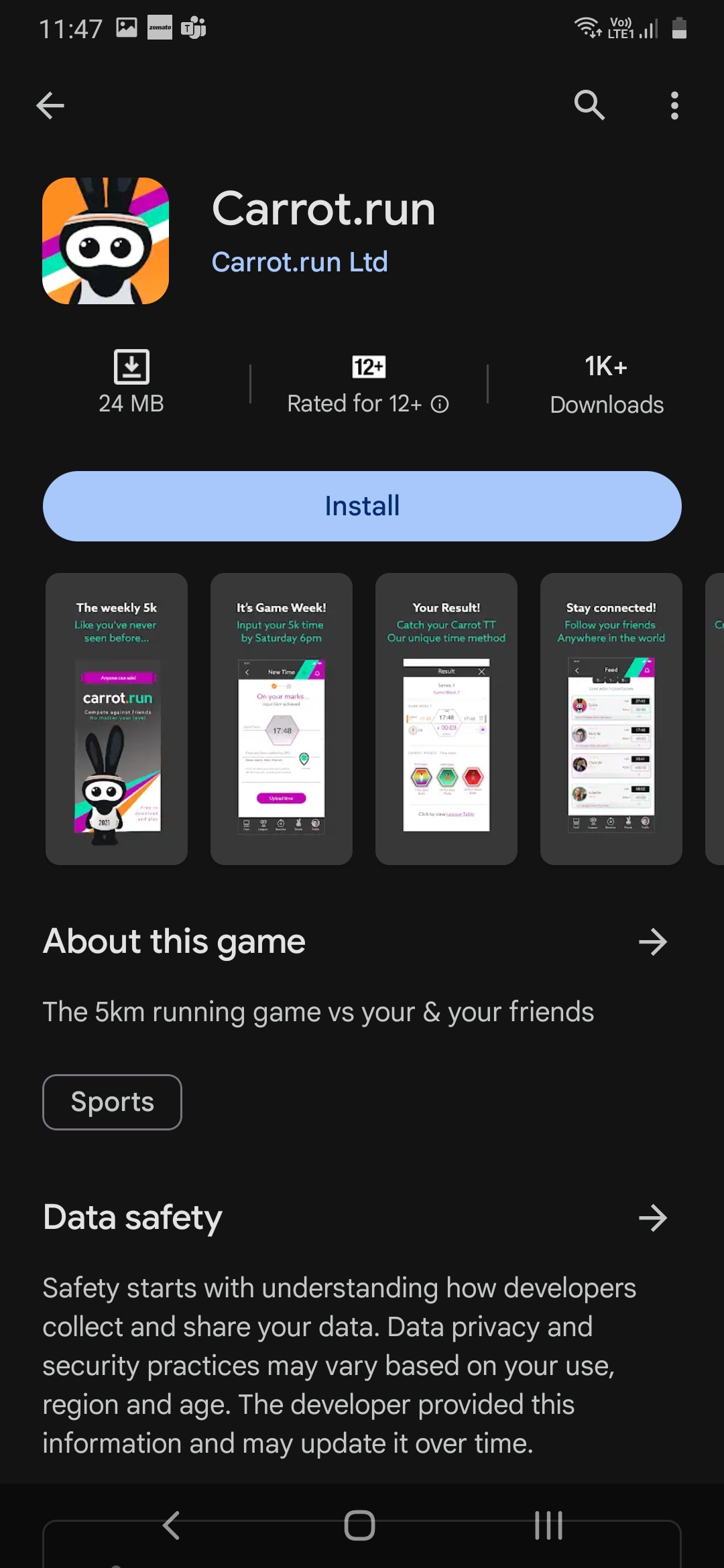
Task: Open recent apps from navigation bar
Action: (x=548, y=1526)
